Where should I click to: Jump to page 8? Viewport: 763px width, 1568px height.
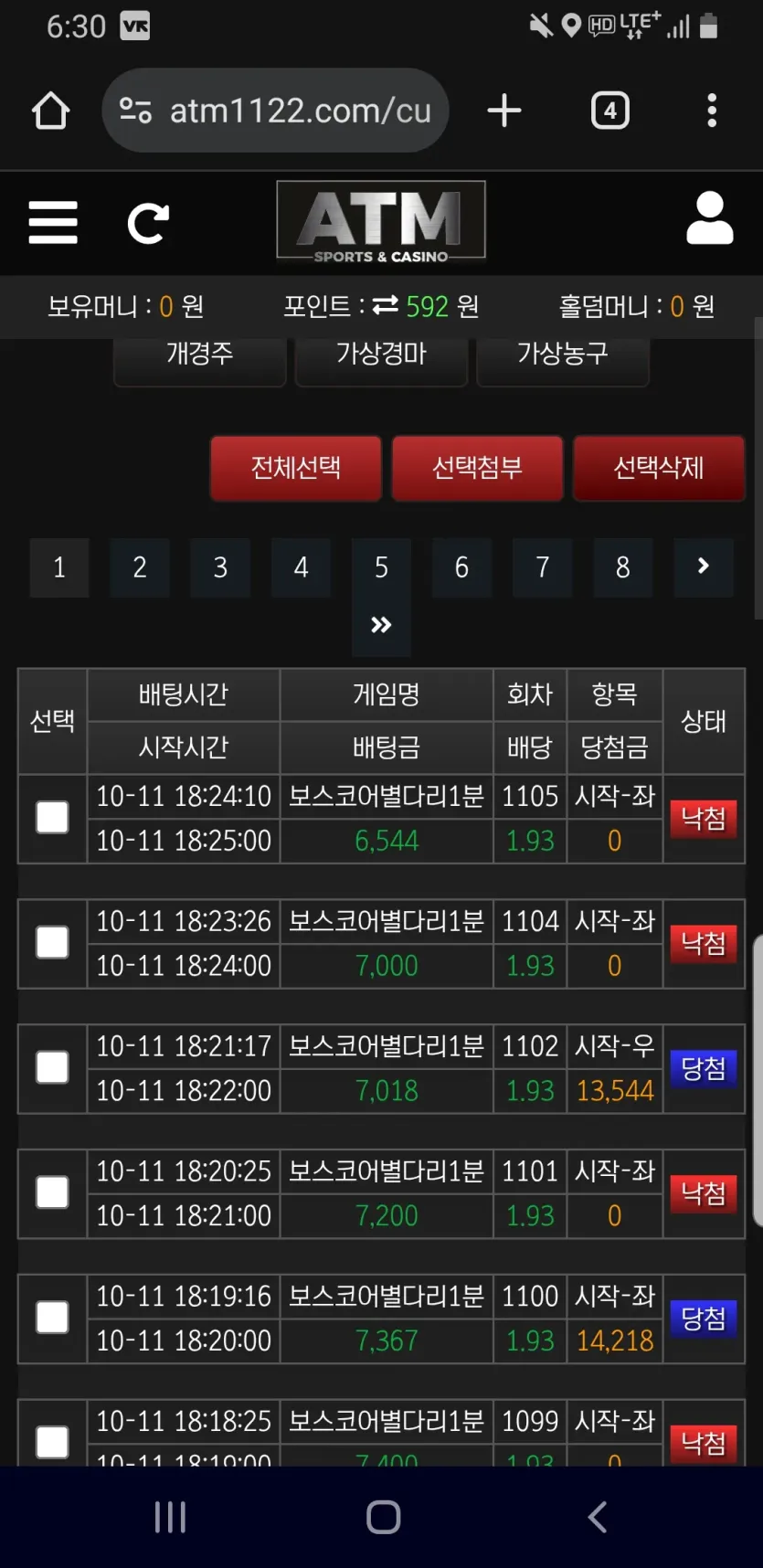(x=623, y=567)
